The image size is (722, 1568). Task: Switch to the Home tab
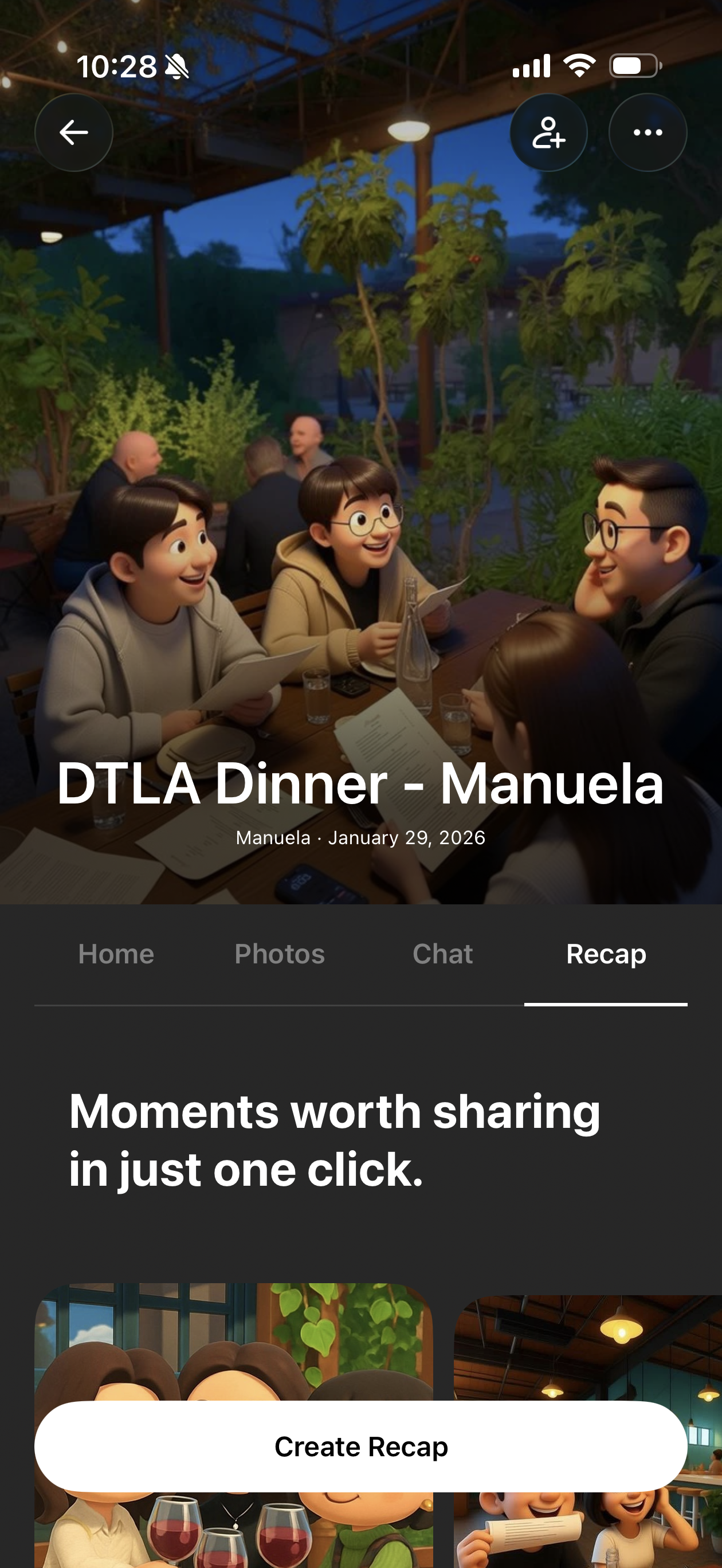[116, 954]
